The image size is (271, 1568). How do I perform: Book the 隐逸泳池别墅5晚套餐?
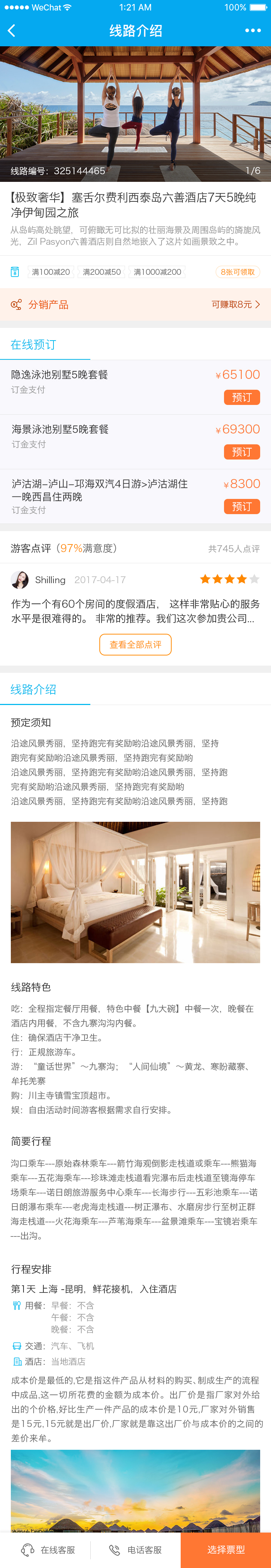242,397
